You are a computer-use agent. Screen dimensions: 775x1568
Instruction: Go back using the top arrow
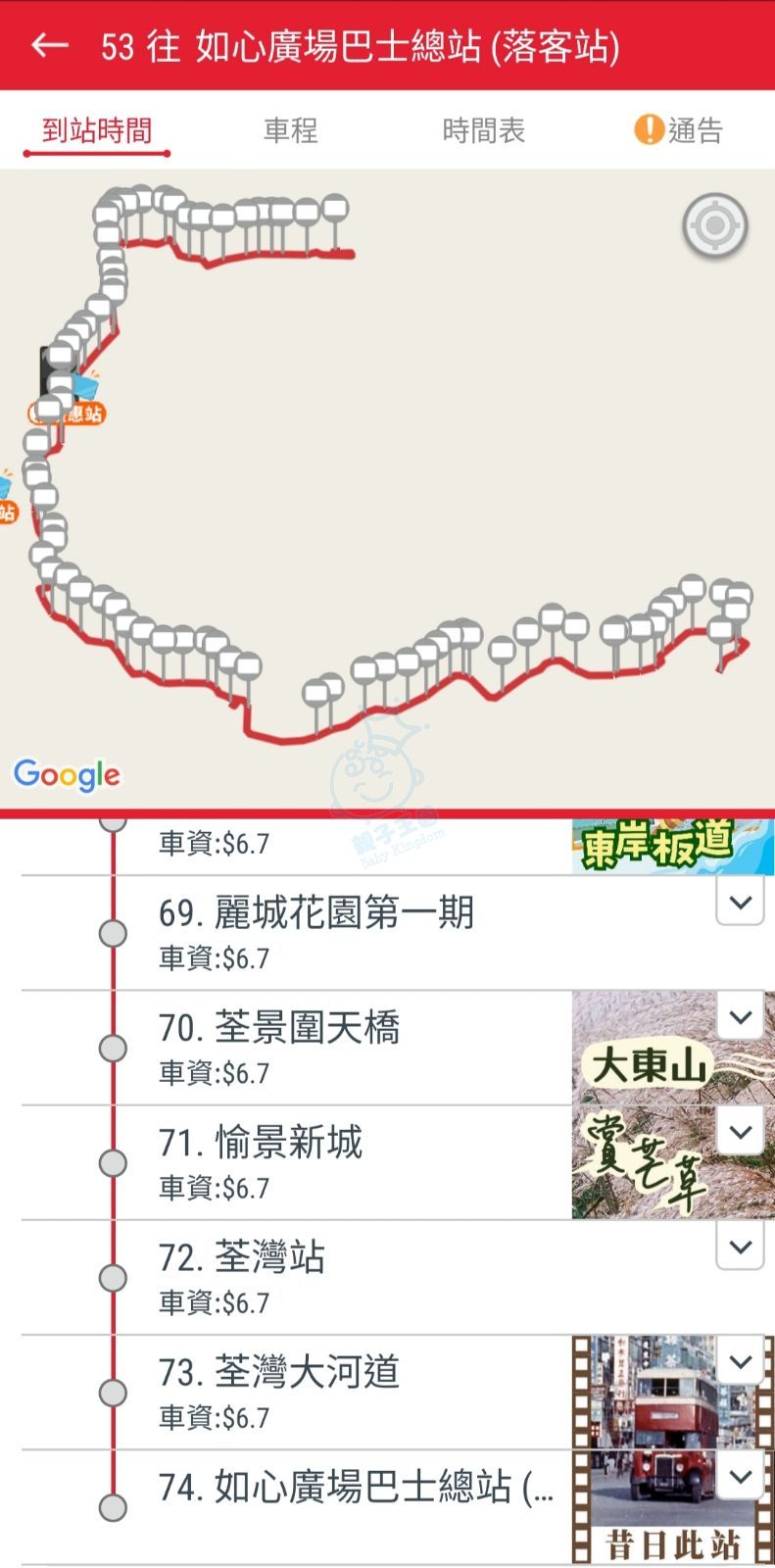pyautogui.click(x=49, y=45)
